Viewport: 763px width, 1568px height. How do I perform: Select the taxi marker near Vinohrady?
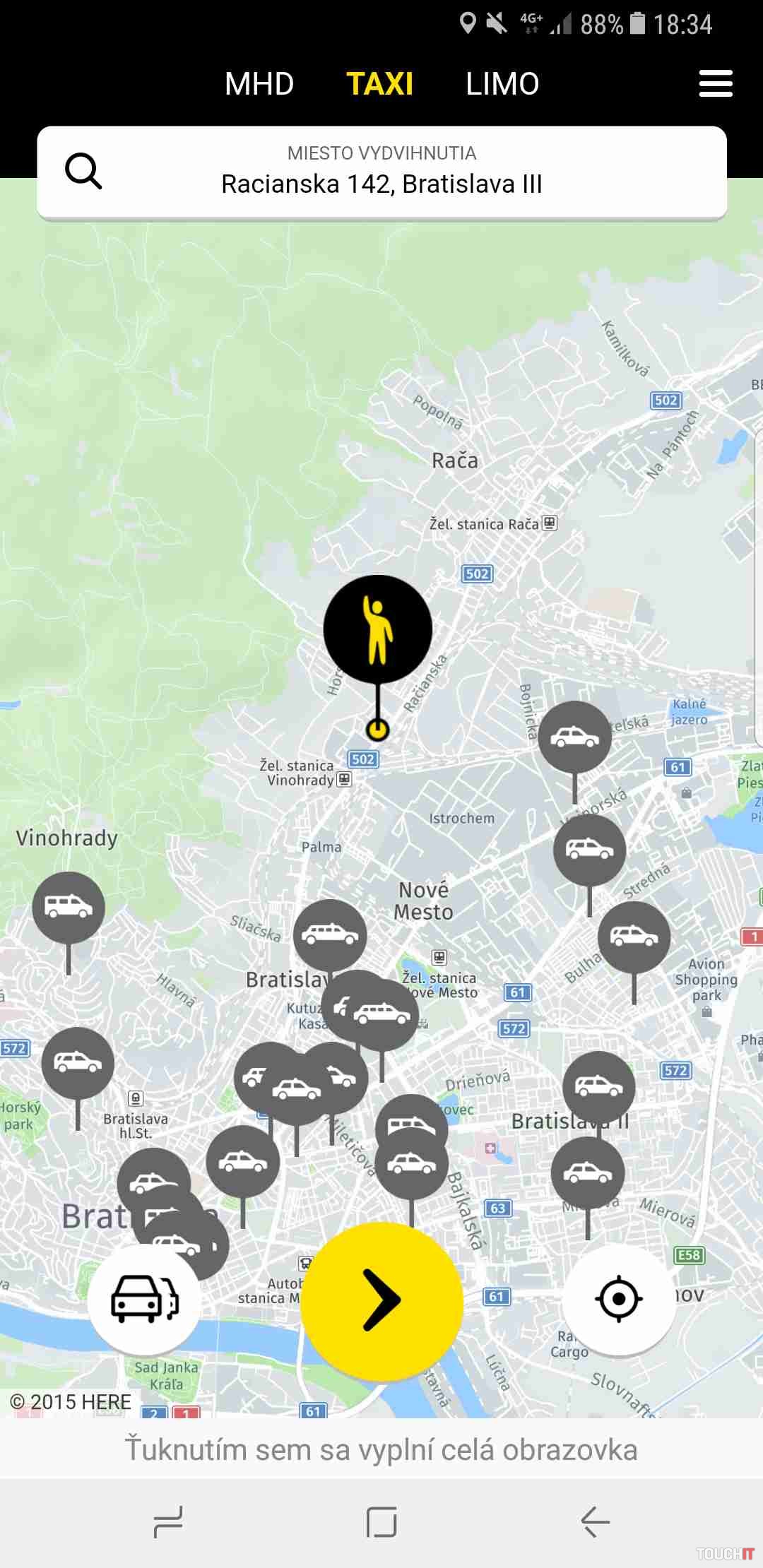(68, 907)
